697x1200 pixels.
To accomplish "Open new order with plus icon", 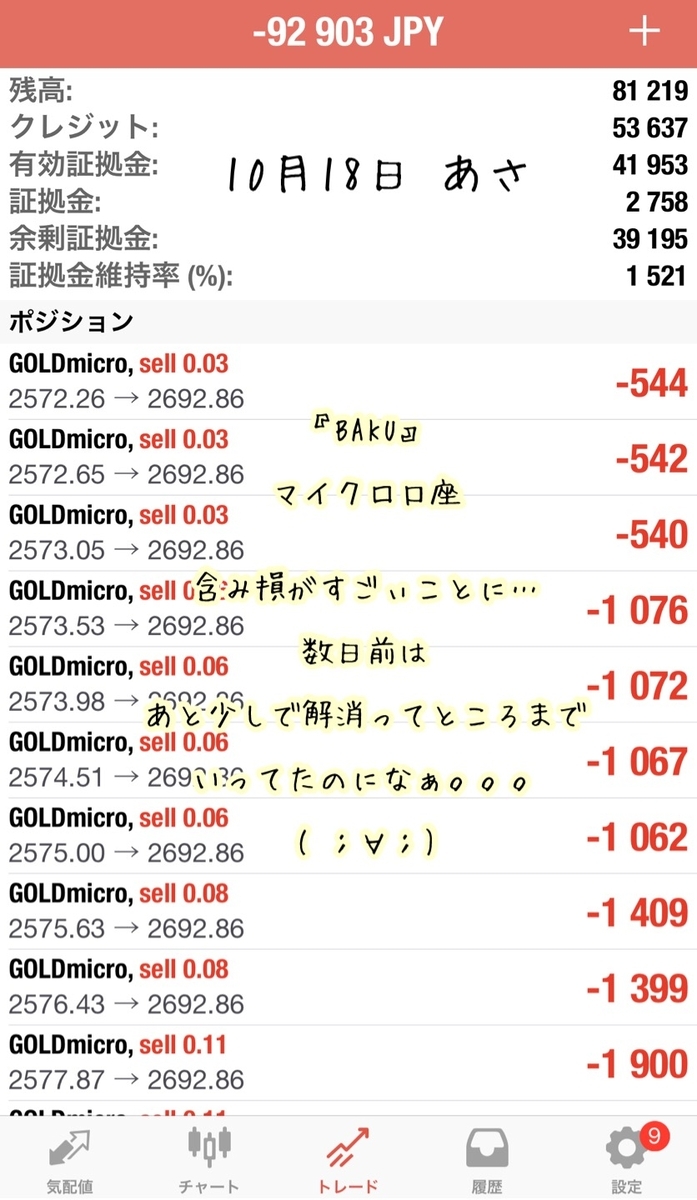I will pyautogui.click(x=644, y=32).
